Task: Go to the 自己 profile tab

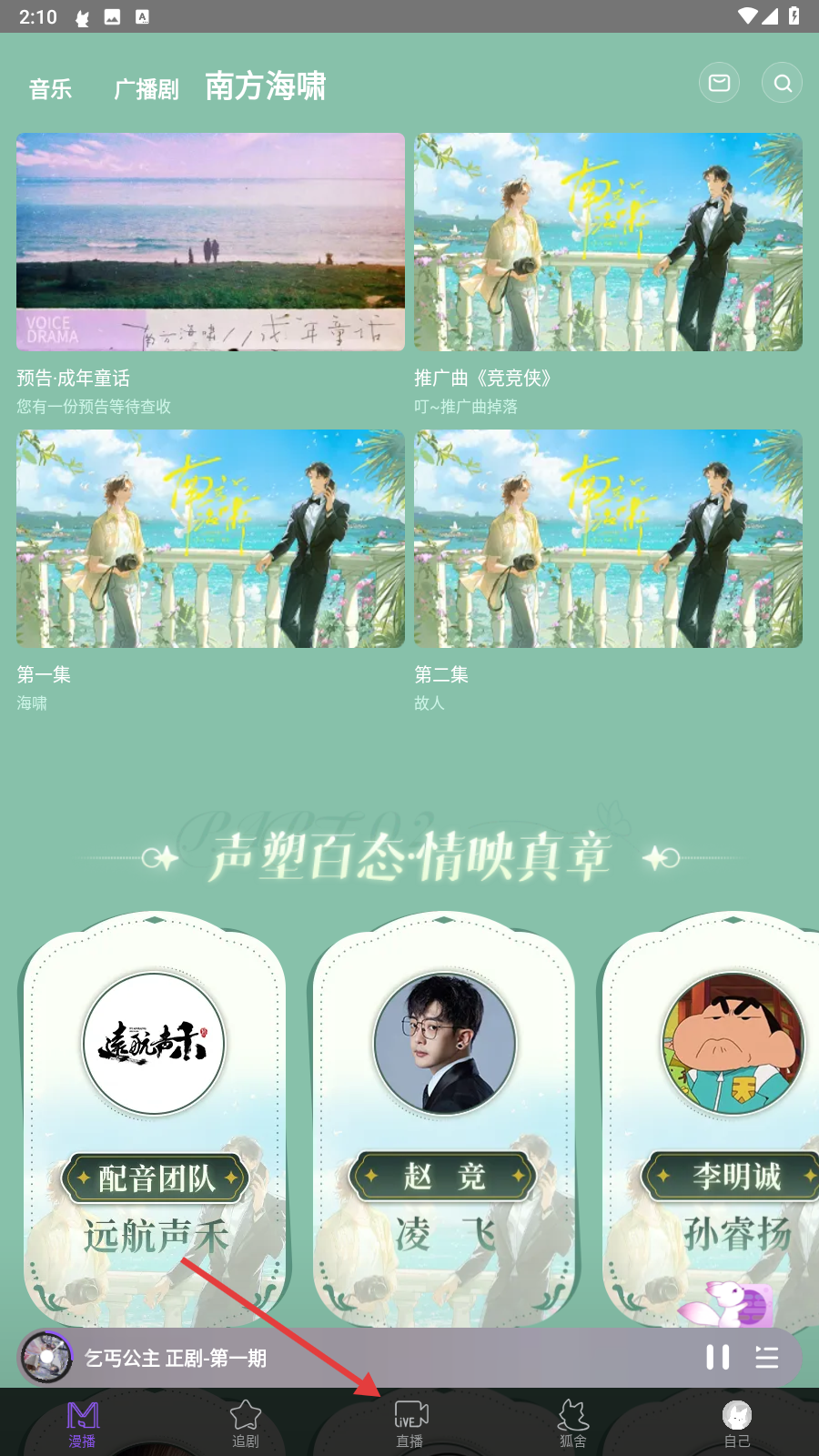Action: pyautogui.click(x=737, y=1424)
